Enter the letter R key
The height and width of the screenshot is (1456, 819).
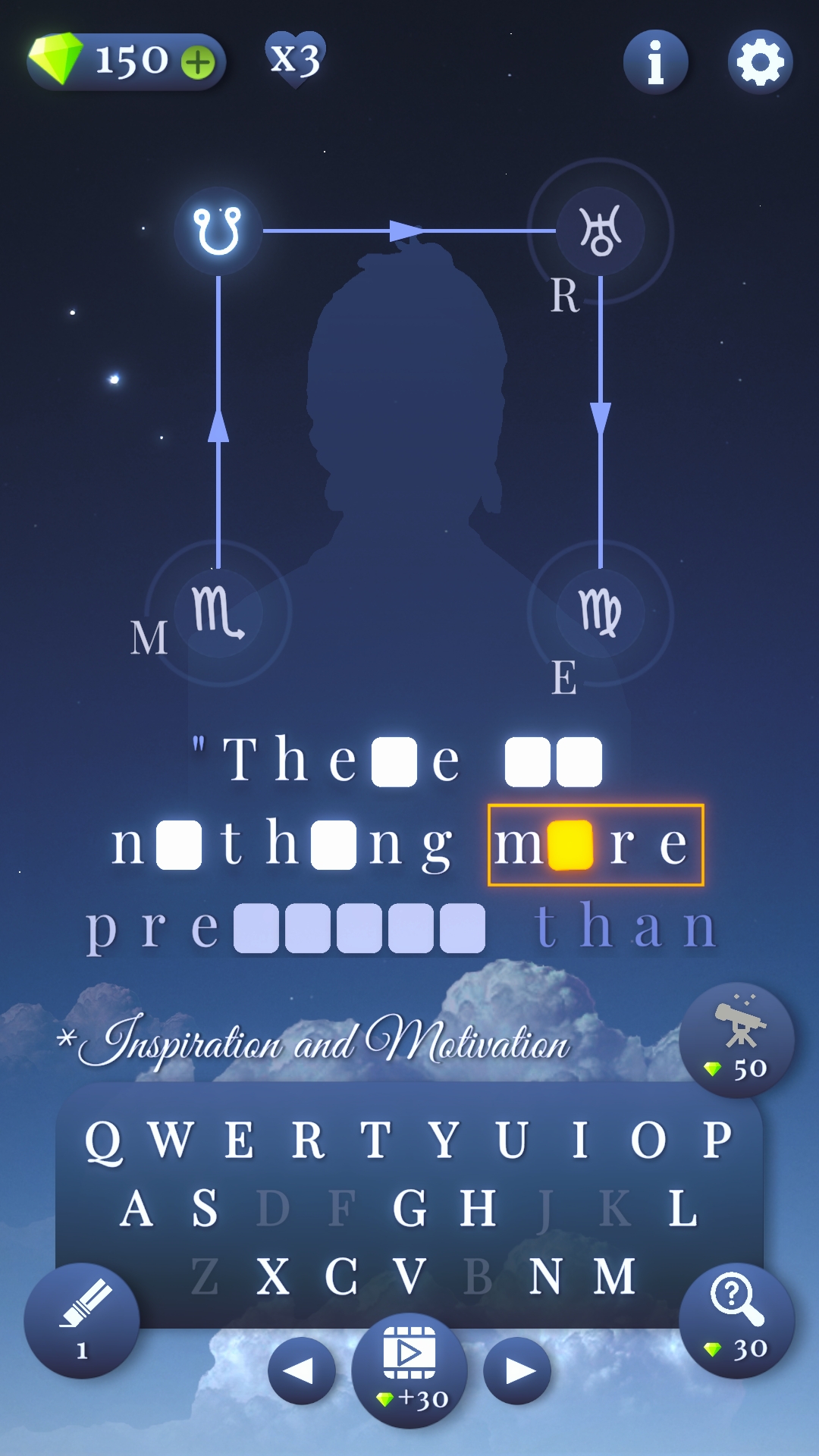tap(308, 1140)
